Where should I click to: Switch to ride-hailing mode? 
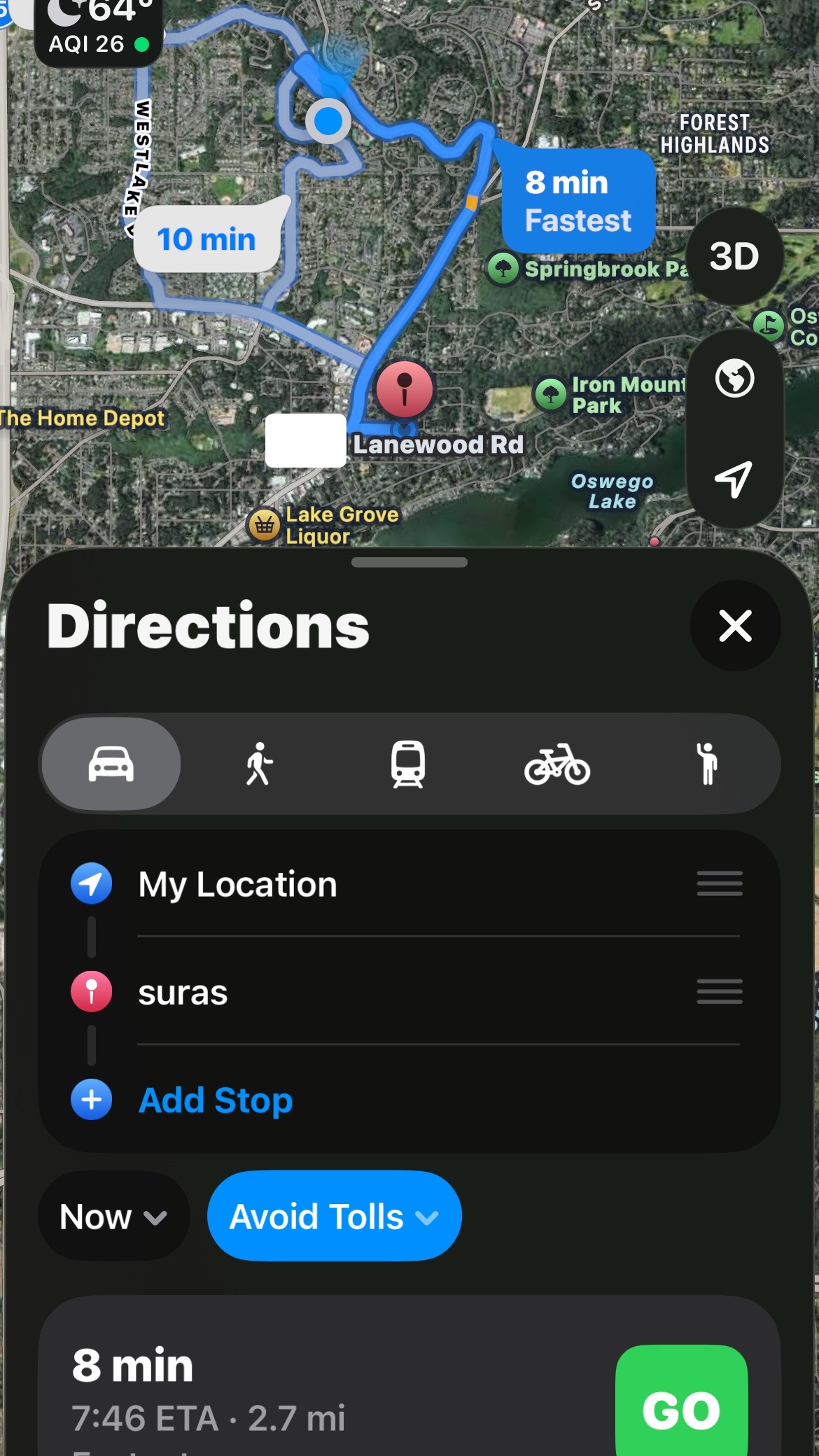(x=707, y=764)
